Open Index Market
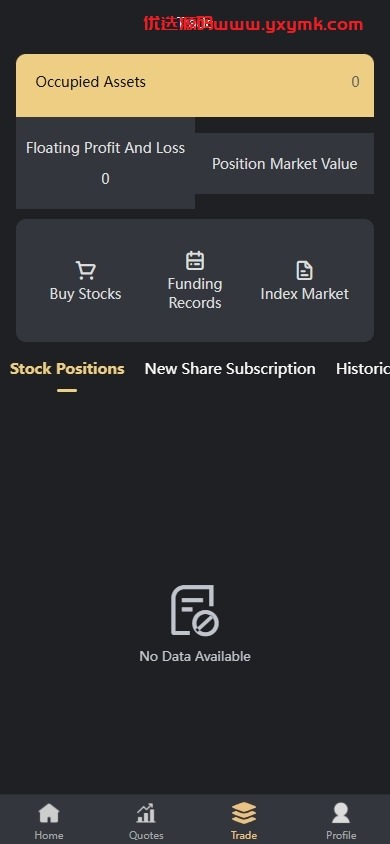Viewport: 390px width, 844px height. click(304, 281)
